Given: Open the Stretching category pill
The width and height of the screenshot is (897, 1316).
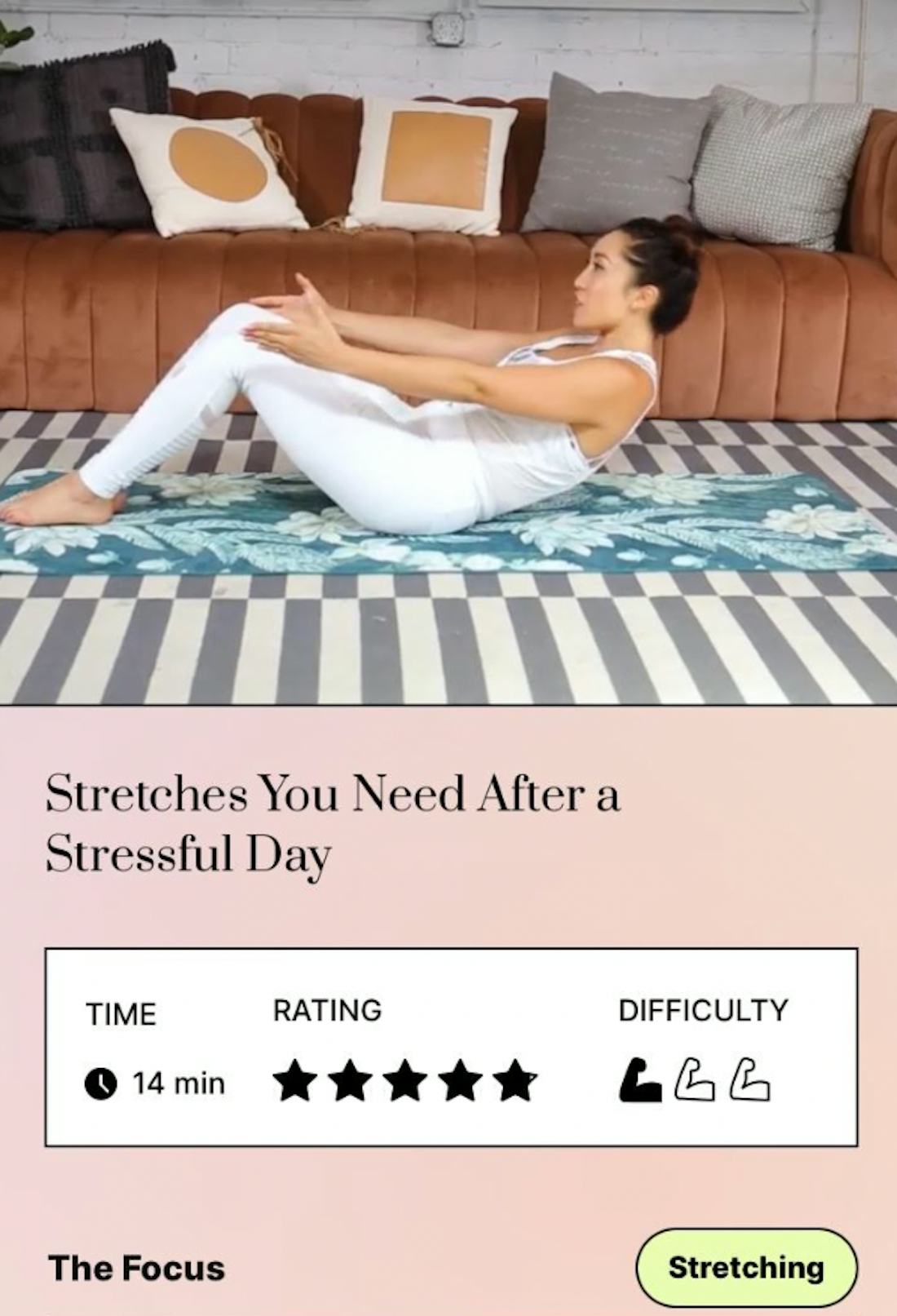Looking at the screenshot, I should (747, 1268).
